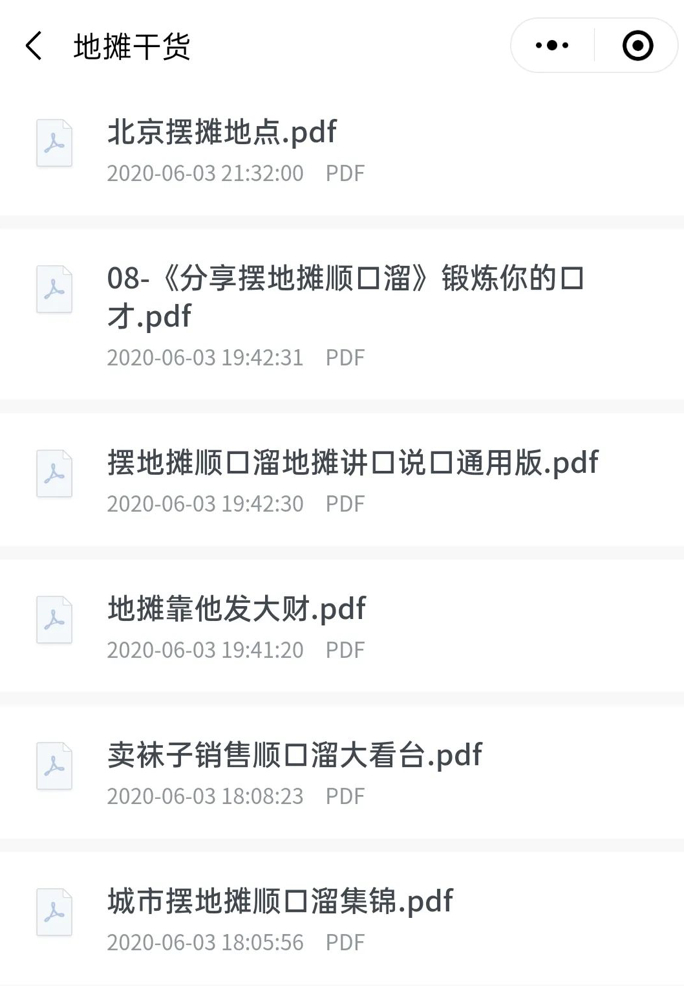The image size is (684, 996).
Task: Open 08-《分享摆地摊顺口溜》锻炼你的口才.pdf
Action: click(342, 314)
